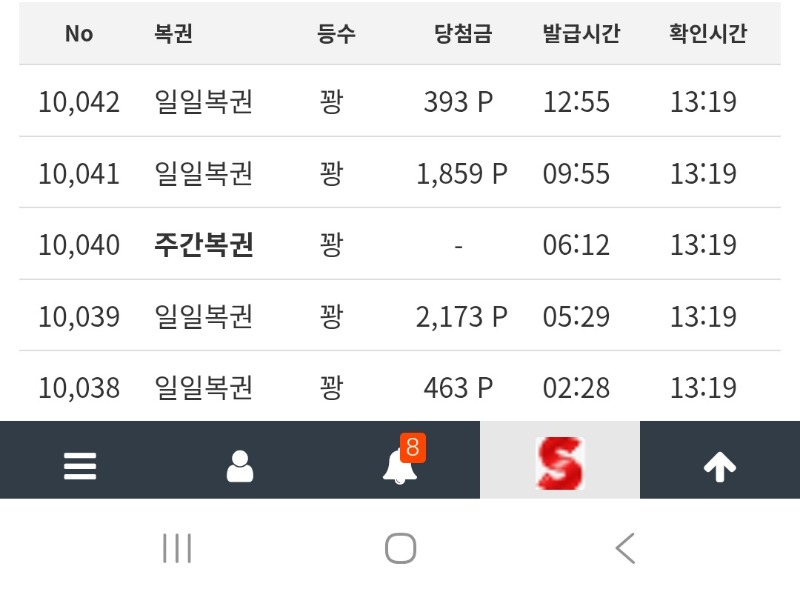The image size is (800, 592).
Task: Tap the red S logo button
Action: [x=560, y=463]
